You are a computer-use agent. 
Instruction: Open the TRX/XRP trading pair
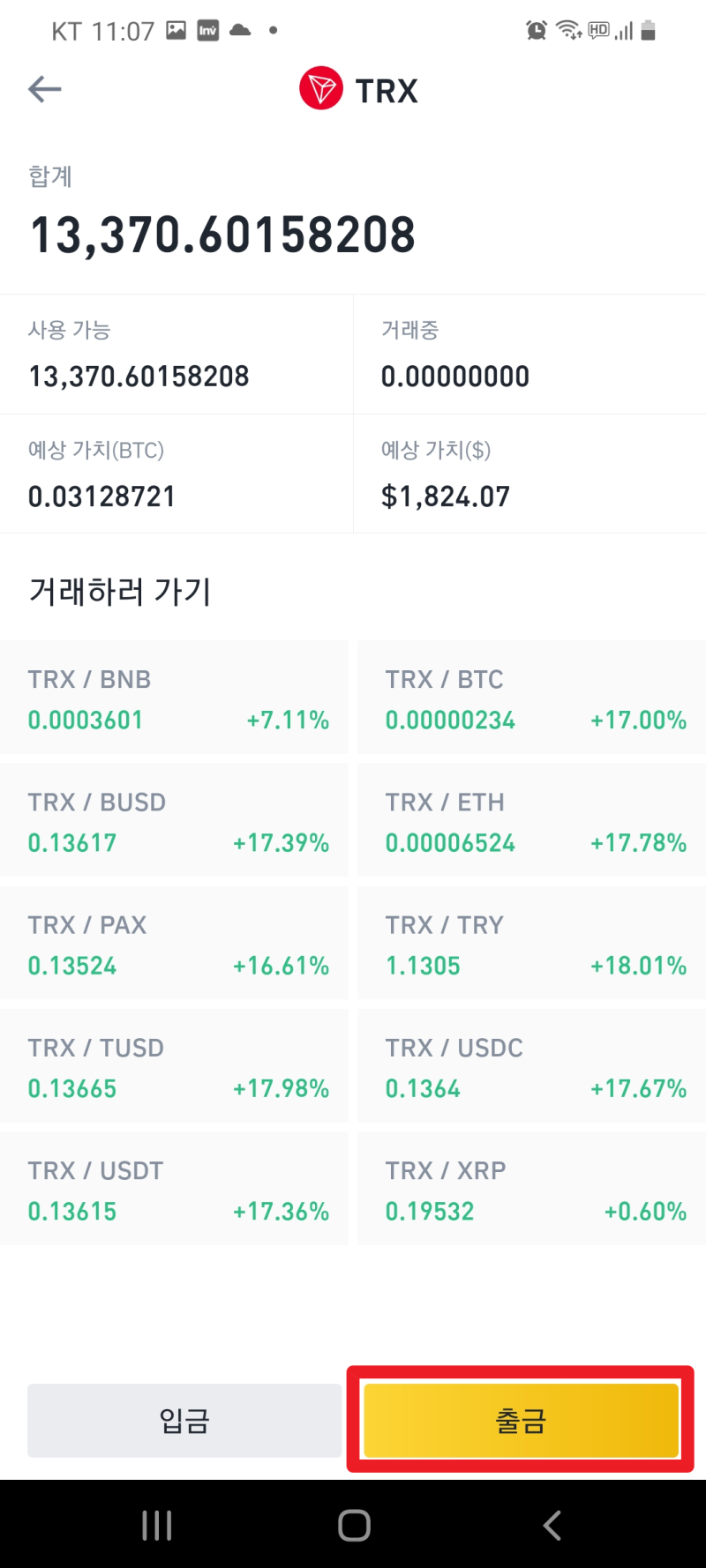point(529,1188)
